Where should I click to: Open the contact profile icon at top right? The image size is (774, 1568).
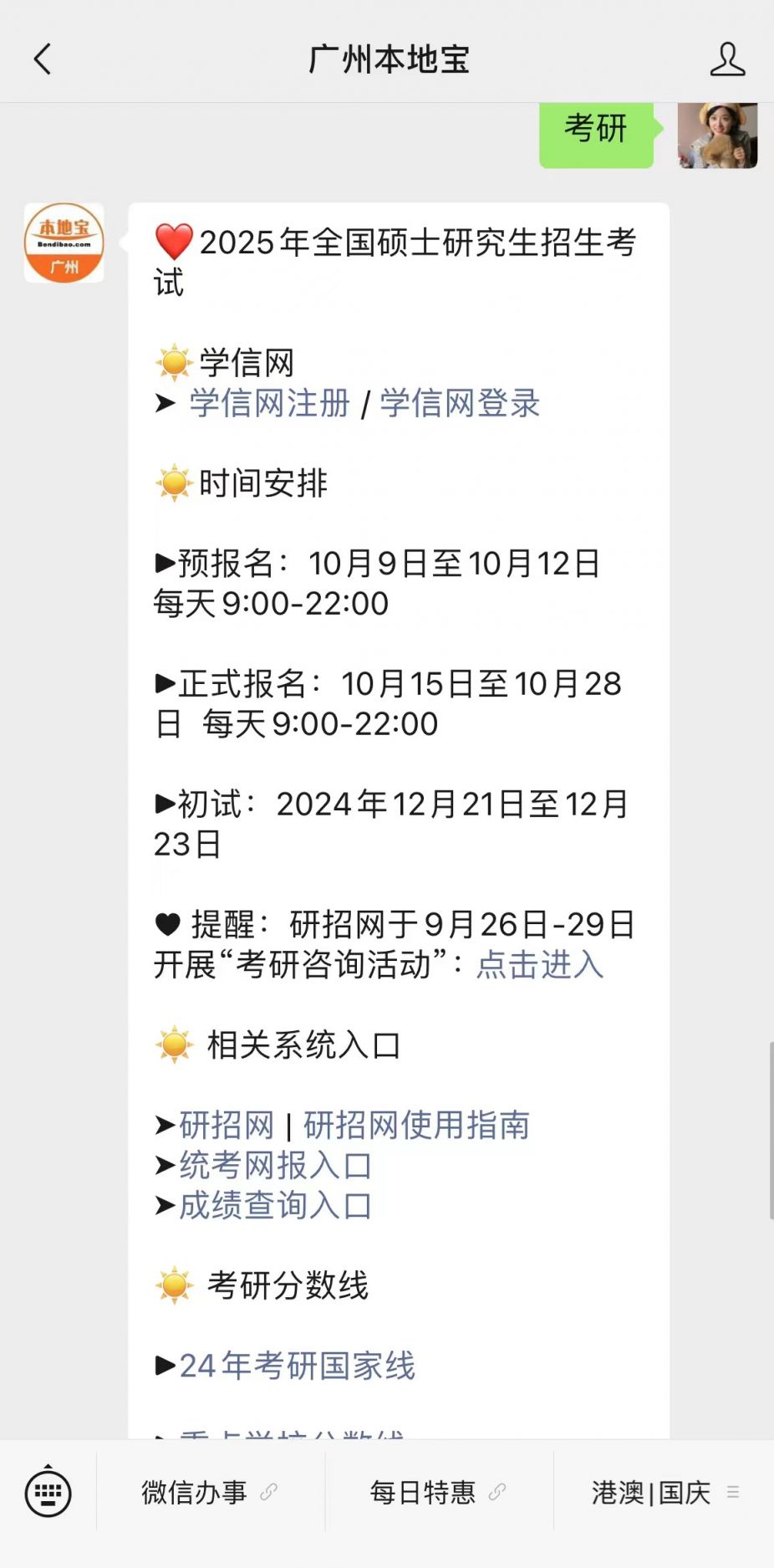pyautogui.click(x=728, y=59)
